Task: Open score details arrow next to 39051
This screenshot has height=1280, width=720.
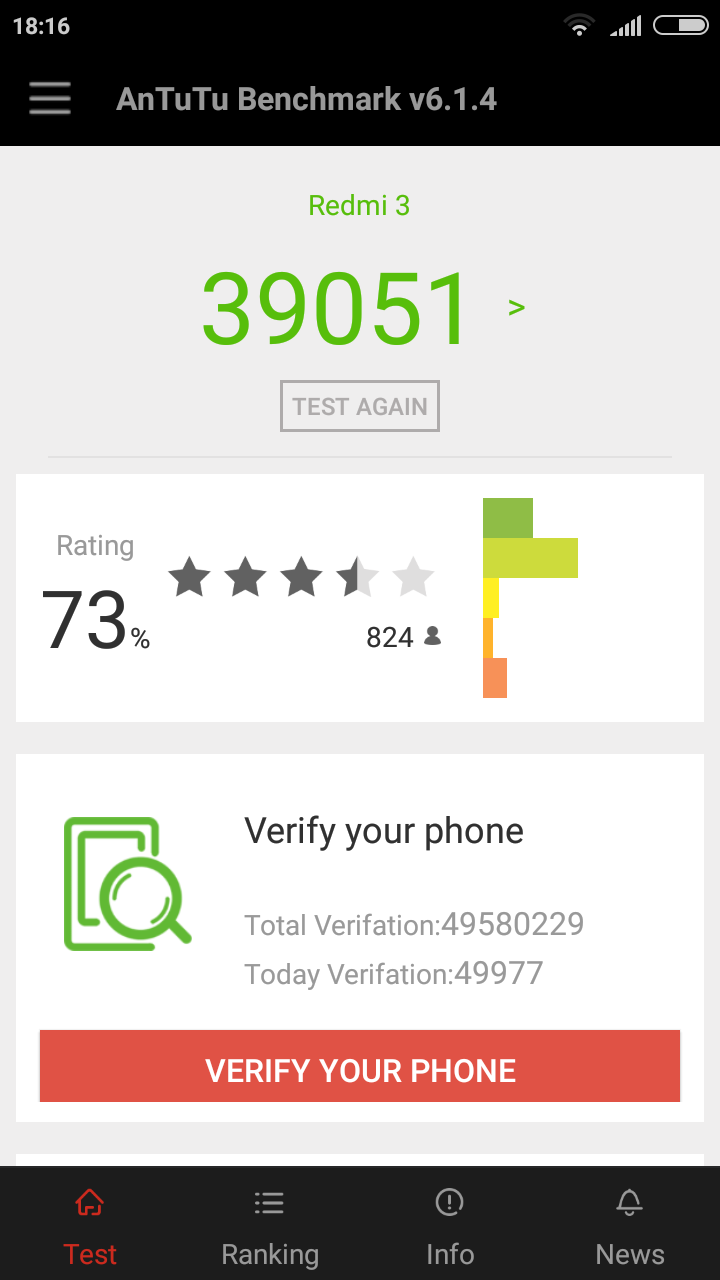Action: coord(516,307)
